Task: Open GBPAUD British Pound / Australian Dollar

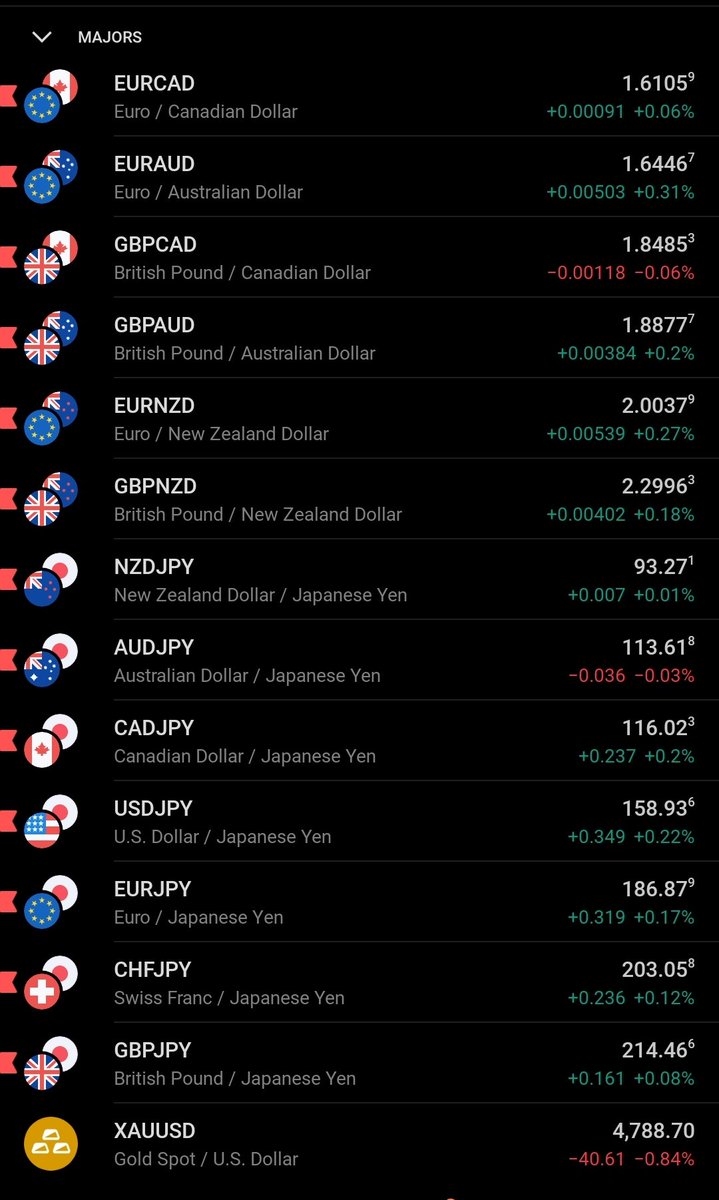Action: [360, 338]
